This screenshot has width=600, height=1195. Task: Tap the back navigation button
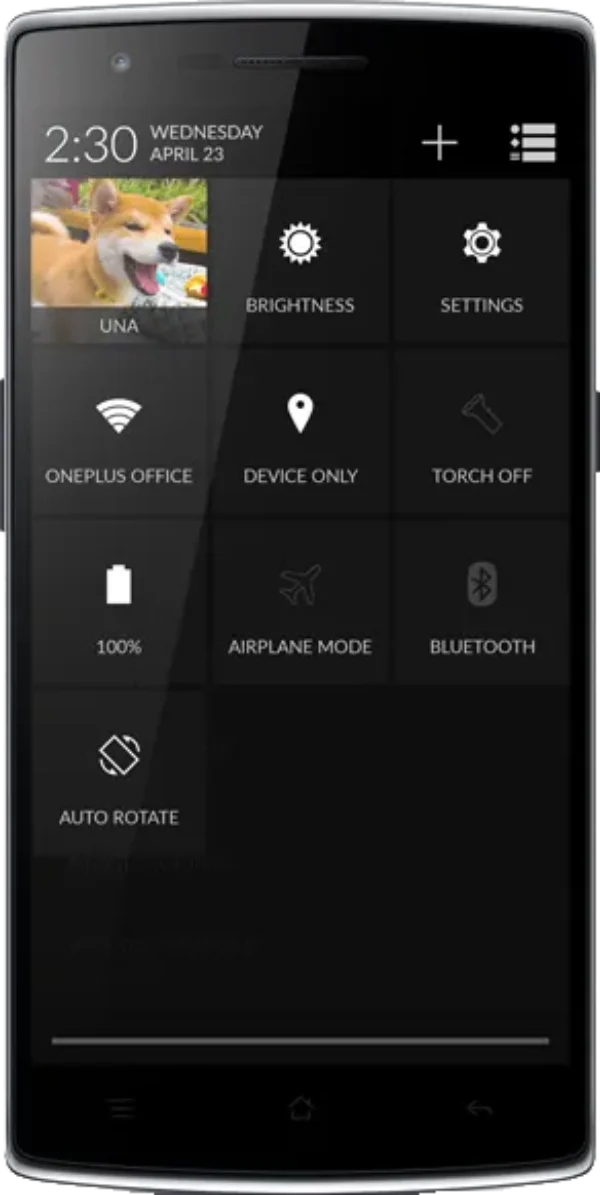(479, 1107)
